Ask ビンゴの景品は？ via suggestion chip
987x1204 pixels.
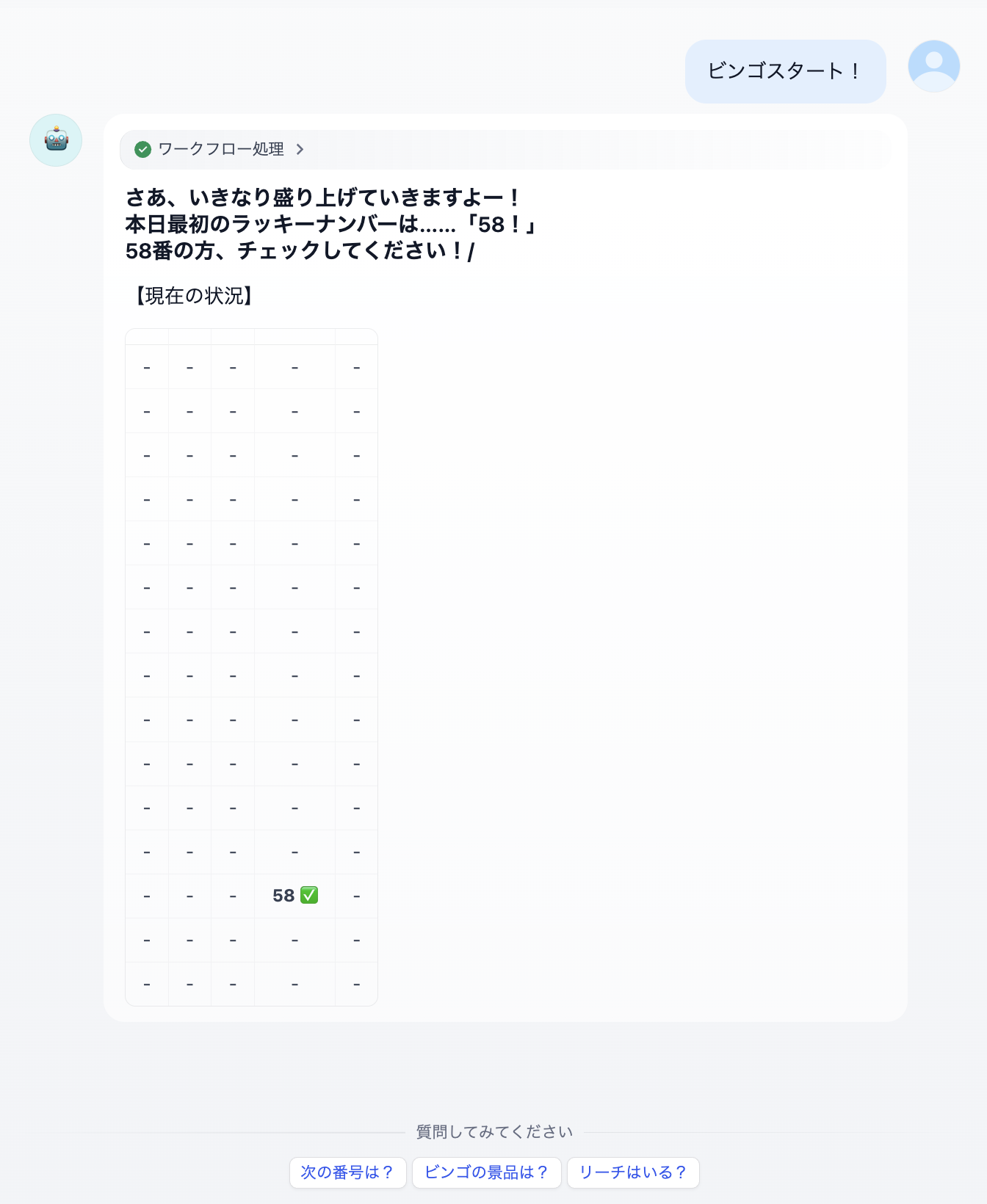[x=486, y=1172]
